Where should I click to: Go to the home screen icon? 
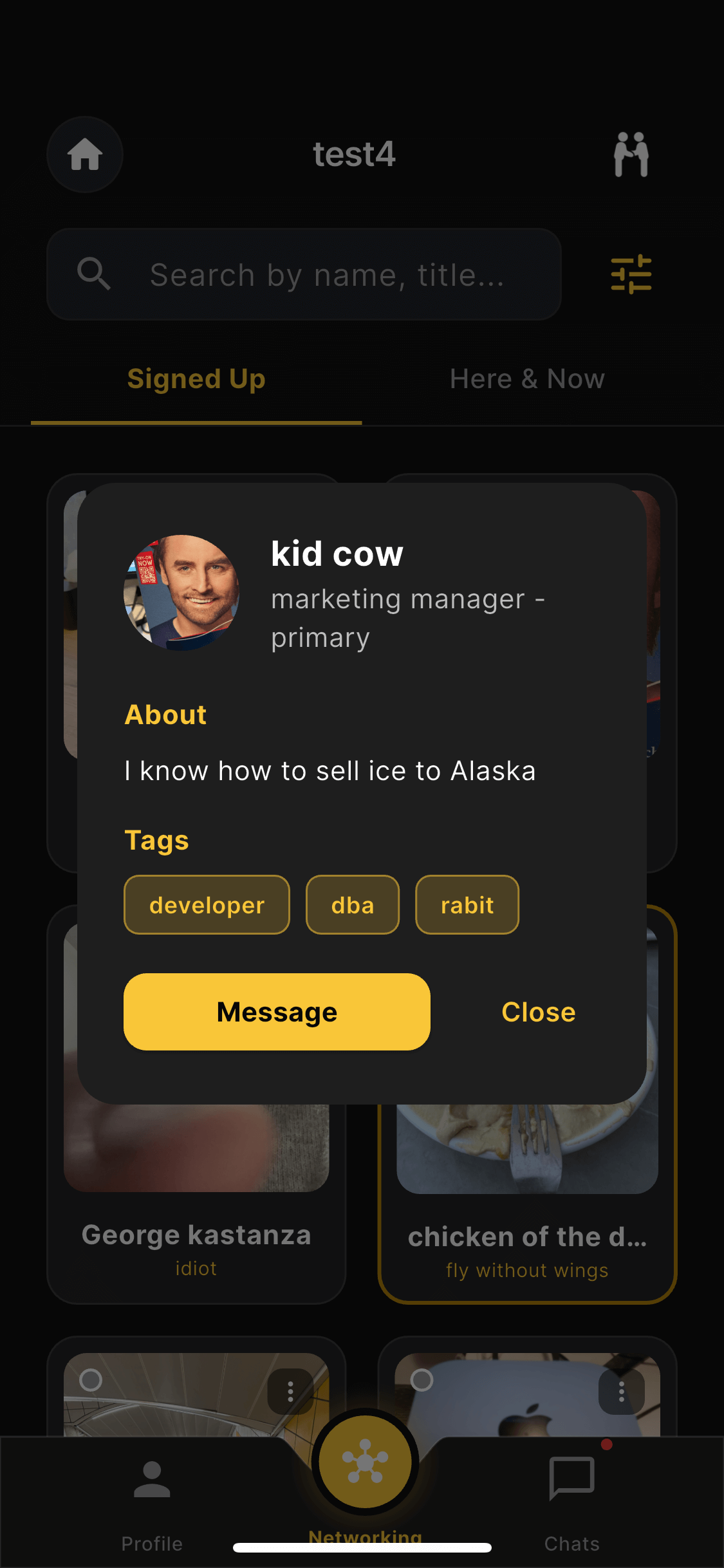[85, 154]
